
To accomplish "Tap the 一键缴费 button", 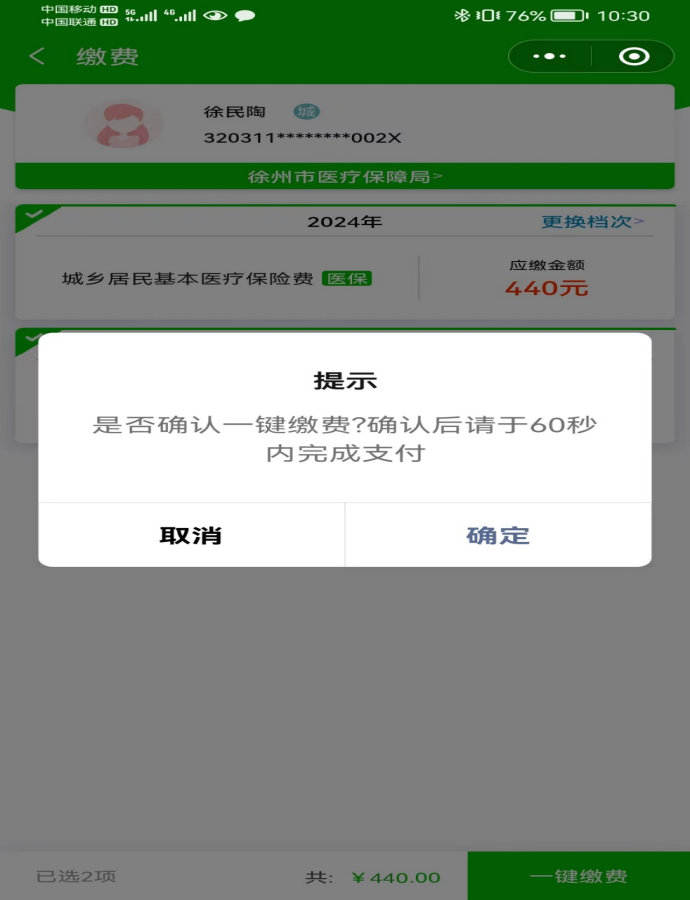I will pyautogui.click(x=578, y=876).
